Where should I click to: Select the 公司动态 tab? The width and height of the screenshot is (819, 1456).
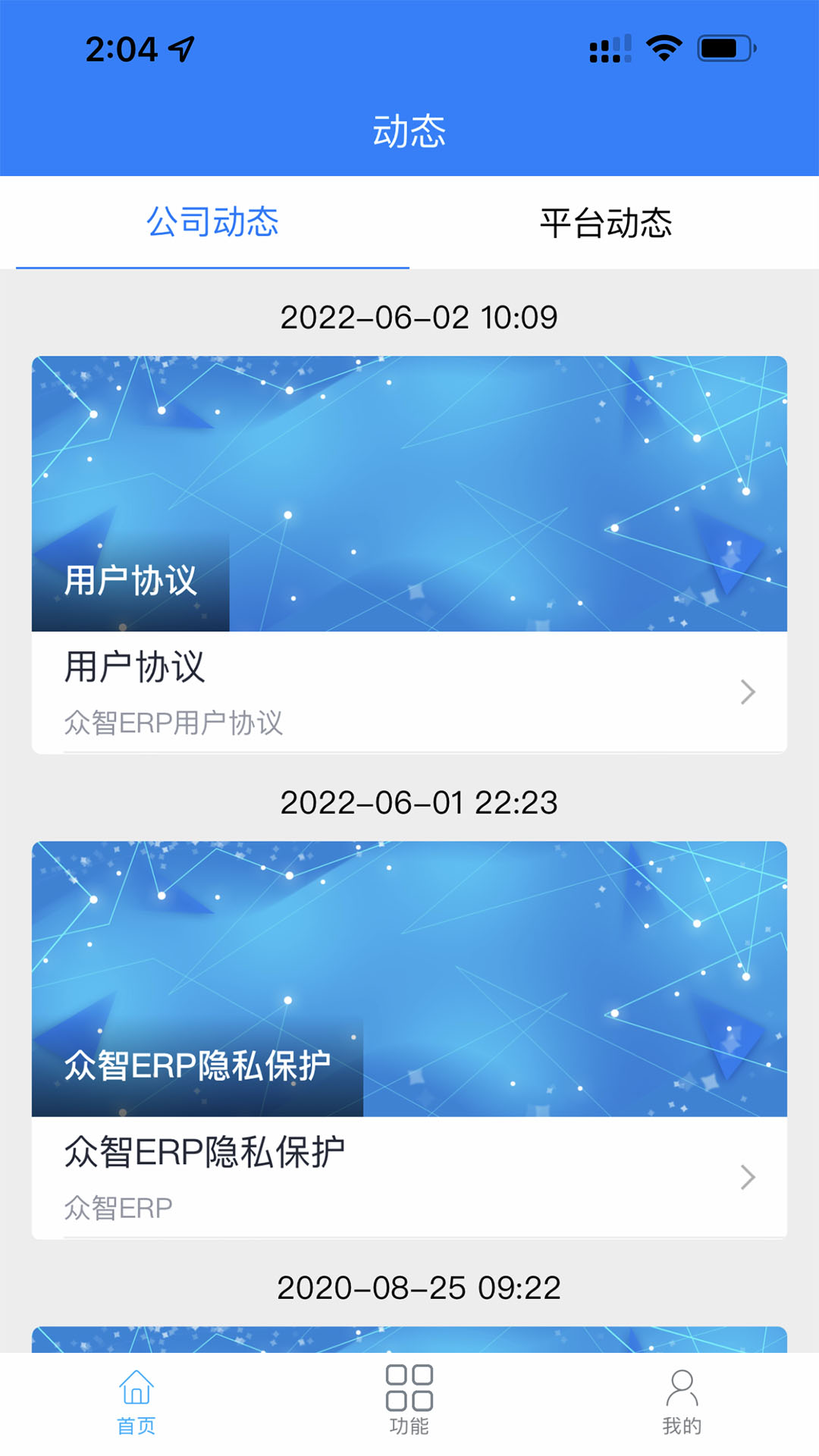212,223
